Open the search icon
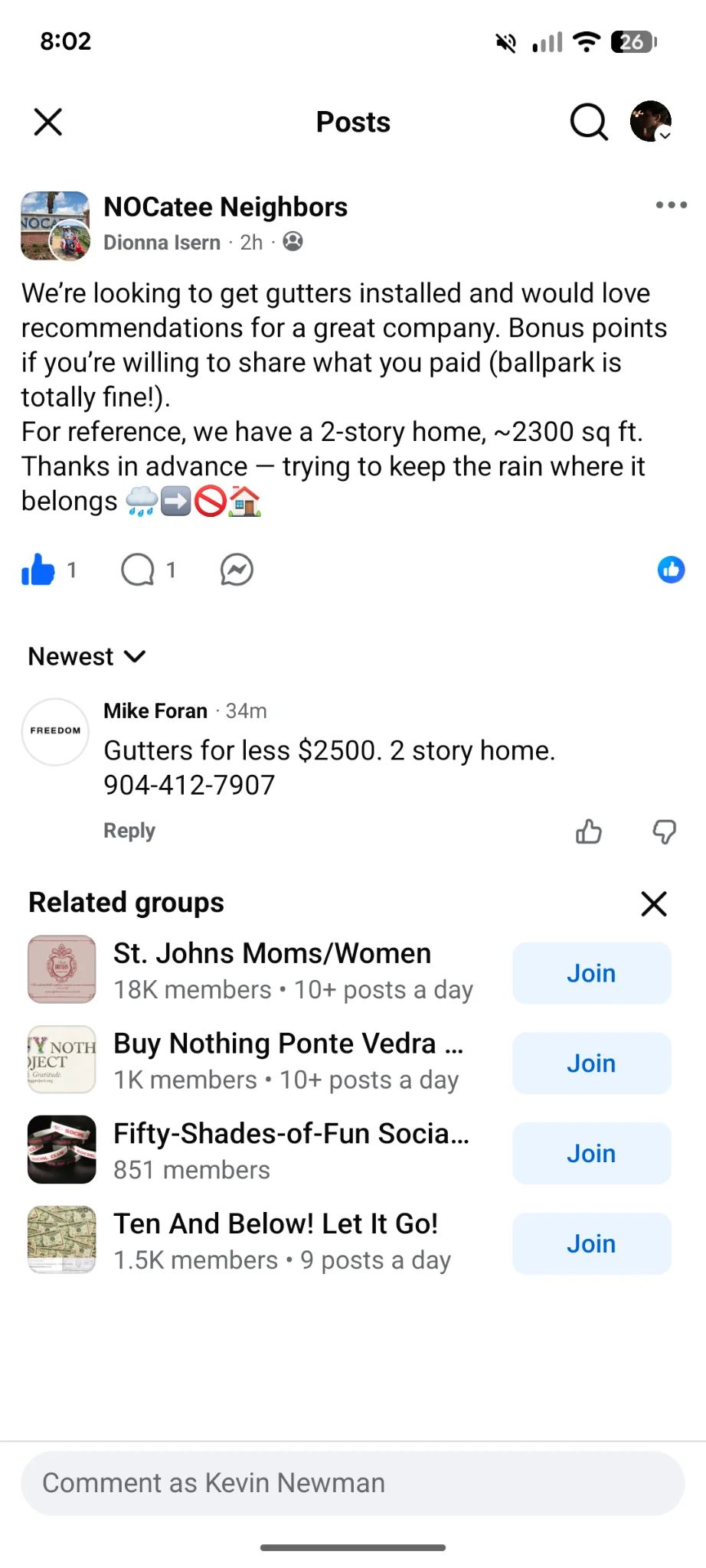The image size is (706, 1568). click(x=587, y=121)
